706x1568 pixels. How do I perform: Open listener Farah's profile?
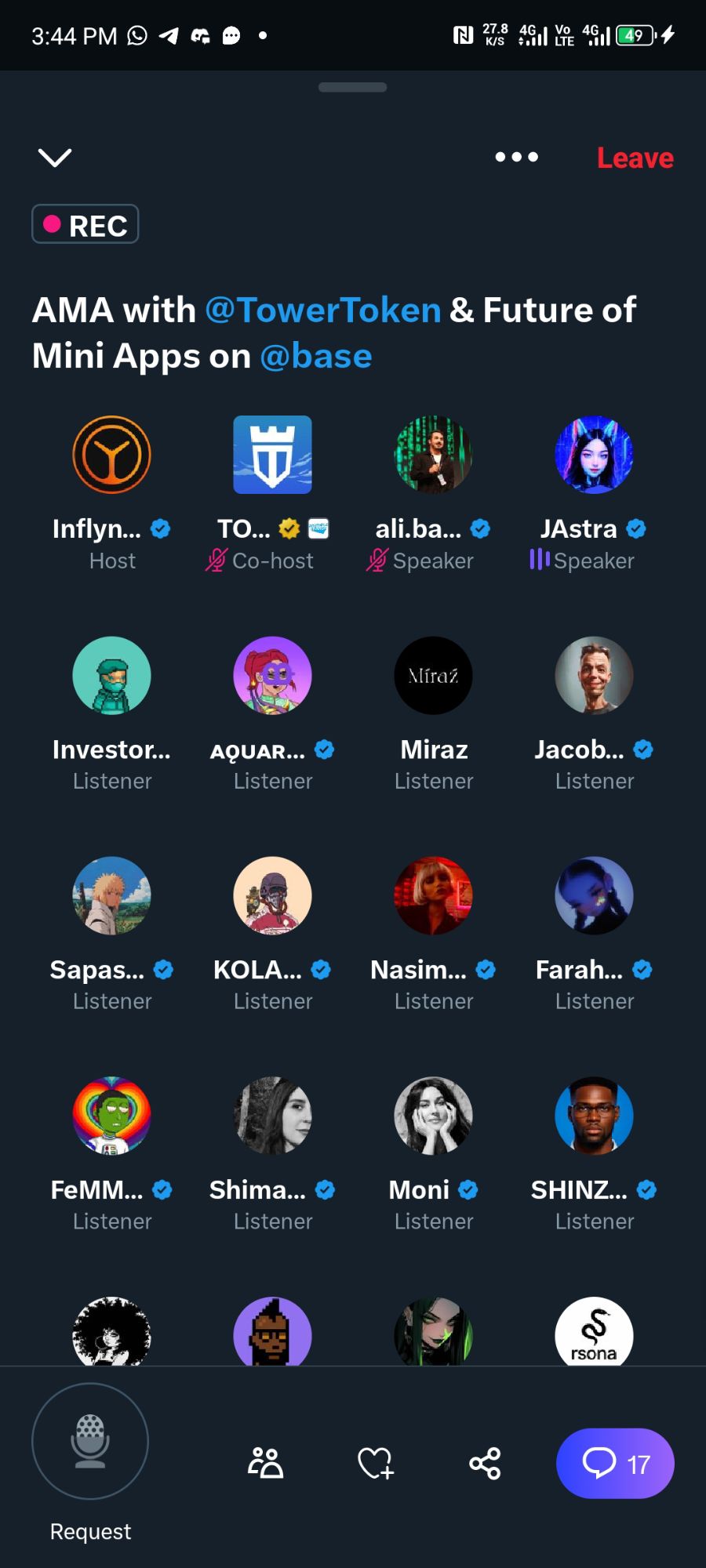click(x=594, y=895)
